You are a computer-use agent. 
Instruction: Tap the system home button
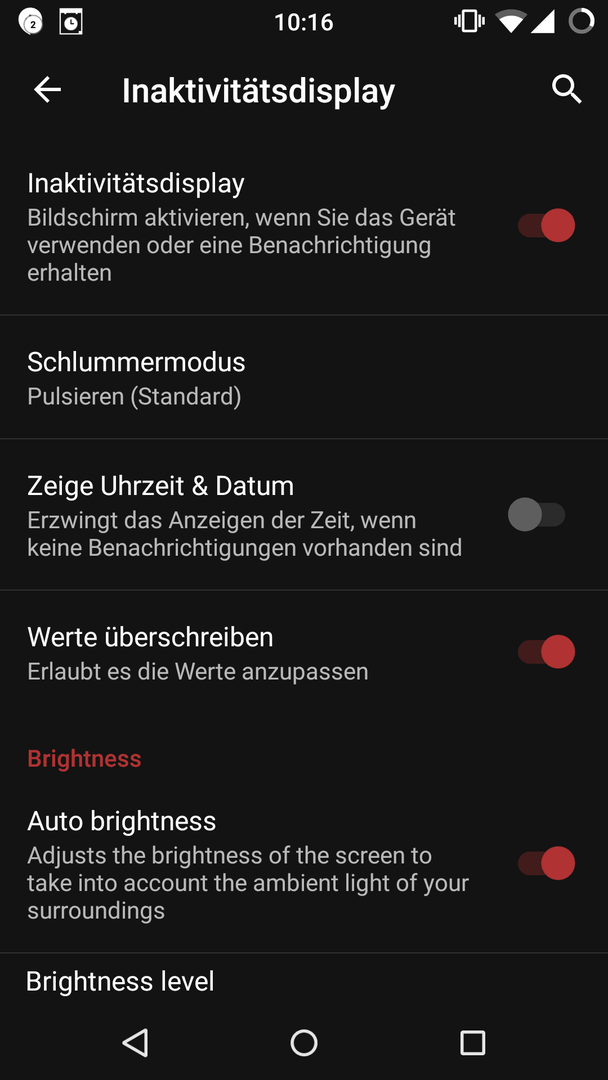point(304,1043)
